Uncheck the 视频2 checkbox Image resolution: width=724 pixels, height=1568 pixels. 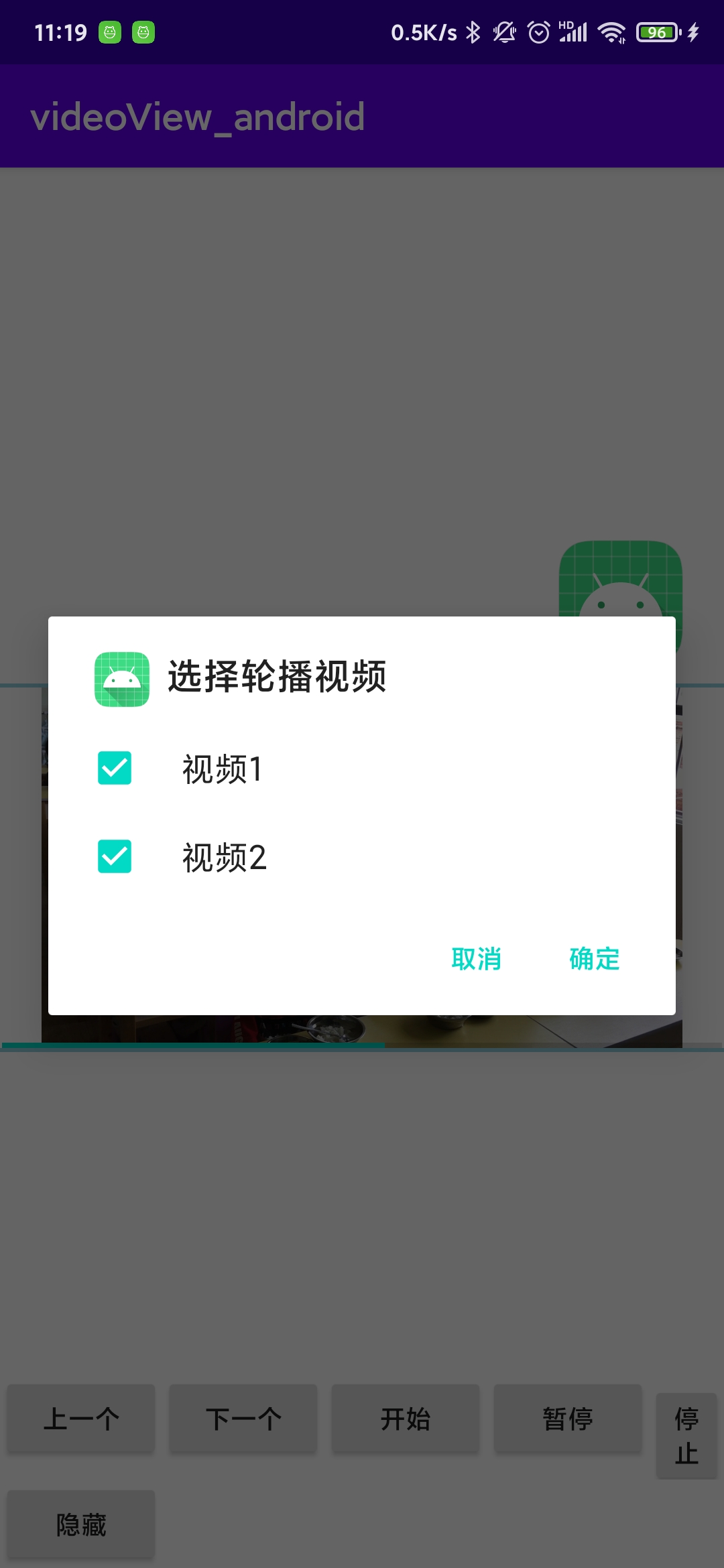tap(115, 856)
